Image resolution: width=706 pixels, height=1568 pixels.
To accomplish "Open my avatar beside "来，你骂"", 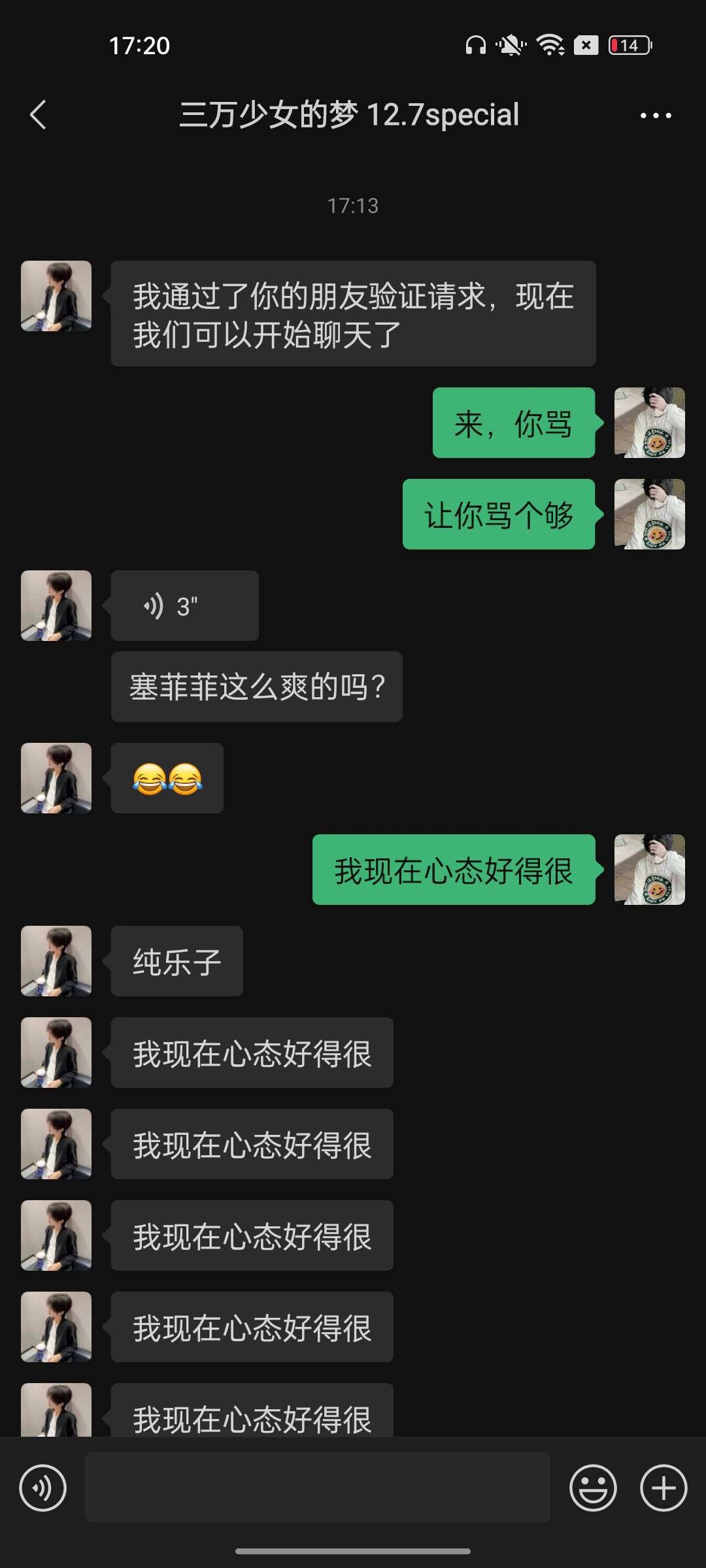I will coord(649,423).
